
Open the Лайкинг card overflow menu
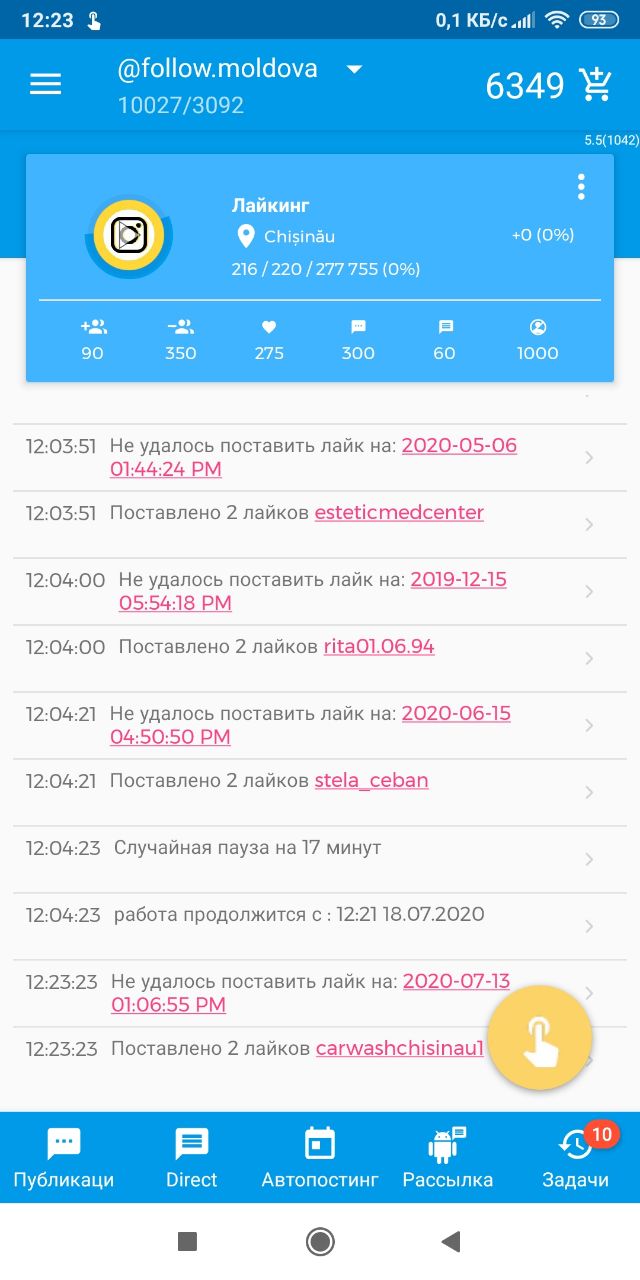(x=581, y=187)
